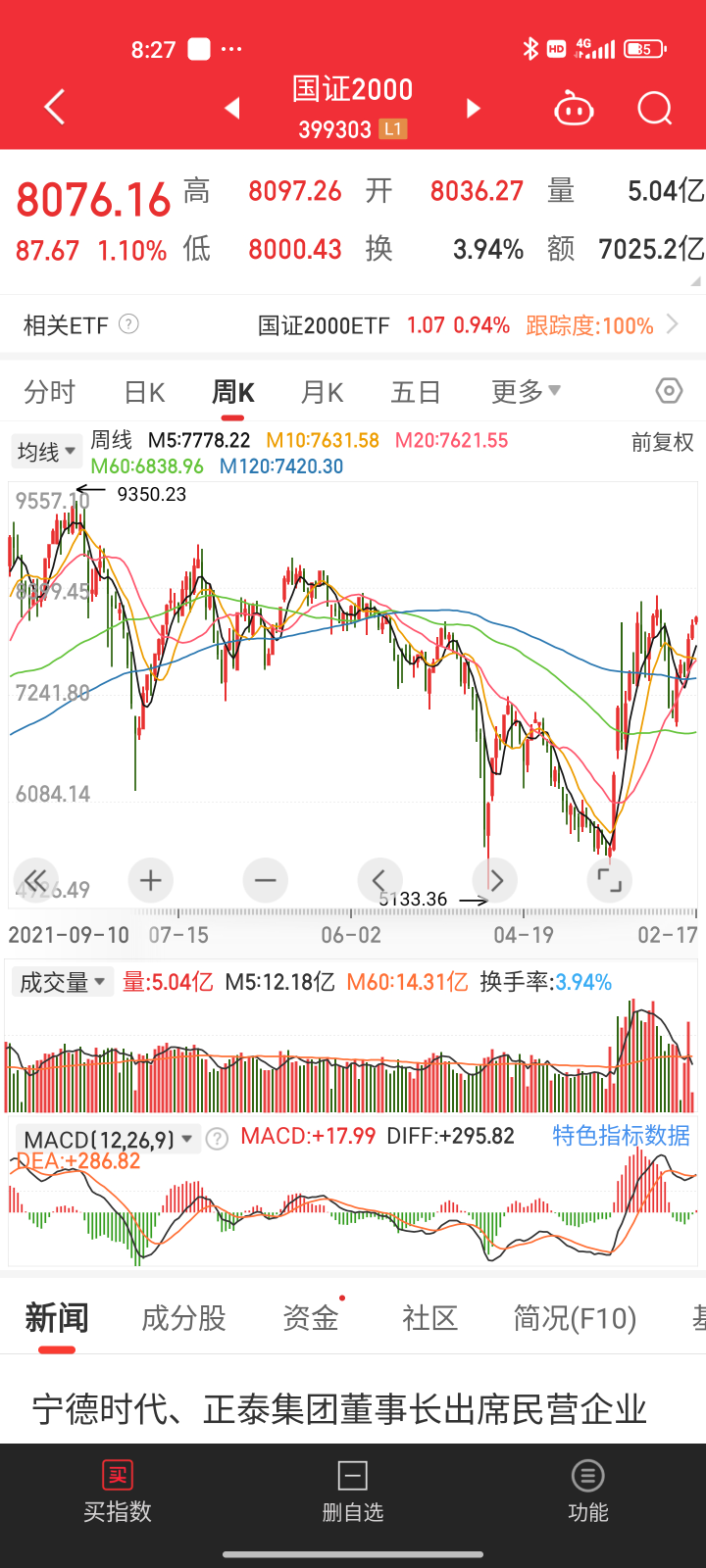Image resolution: width=706 pixels, height=1568 pixels.
Task: Expand the chart to fullscreen
Action: pyautogui.click(x=609, y=880)
